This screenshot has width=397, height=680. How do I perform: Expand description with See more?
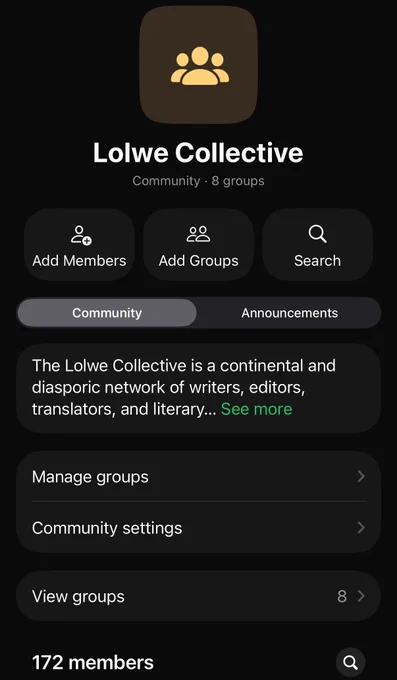(256, 409)
